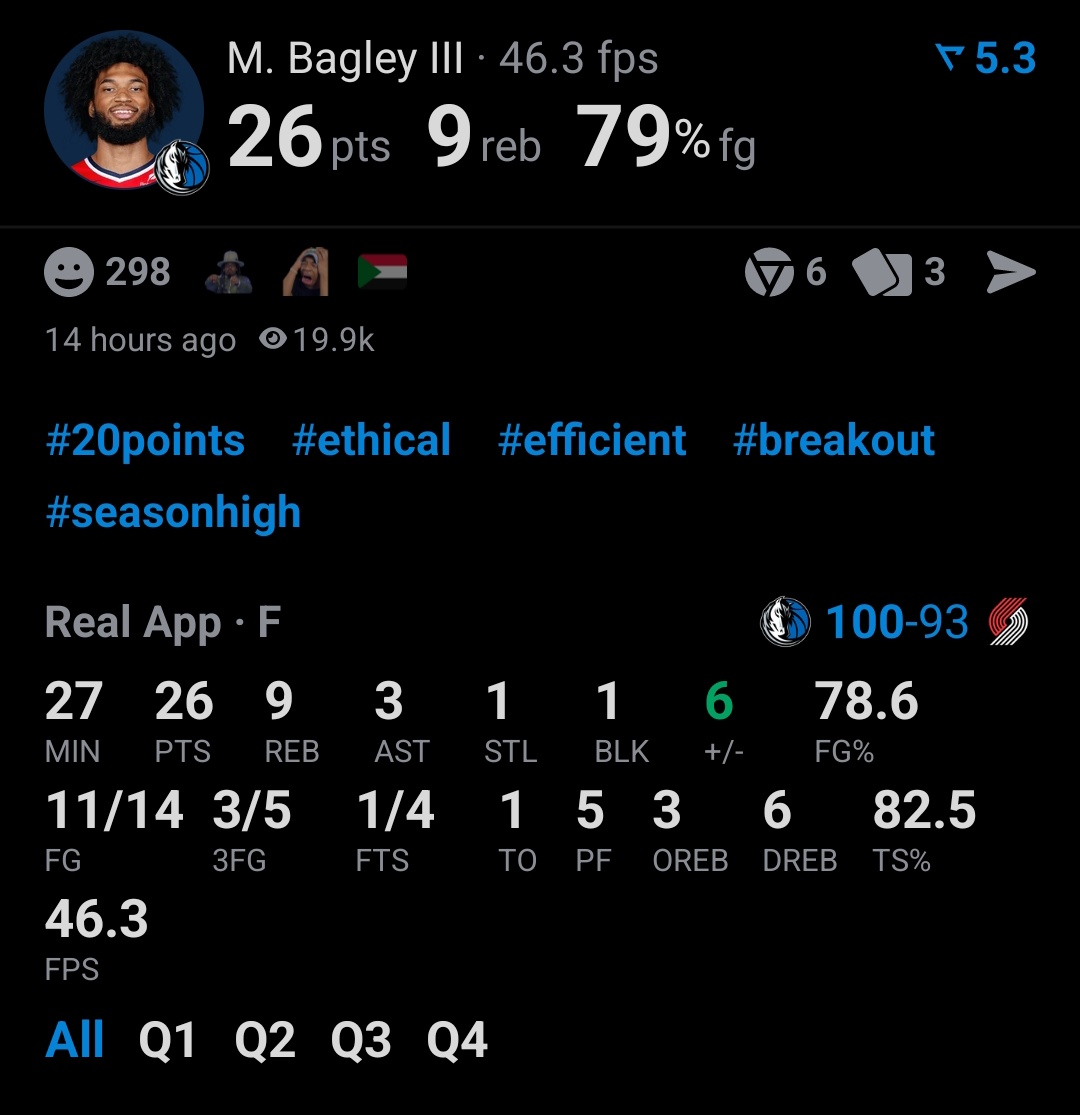Image resolution: width=1080 pixels, height=1115 pixels.
Task: Show Q3 stats
Action: tap(361, 1040)
